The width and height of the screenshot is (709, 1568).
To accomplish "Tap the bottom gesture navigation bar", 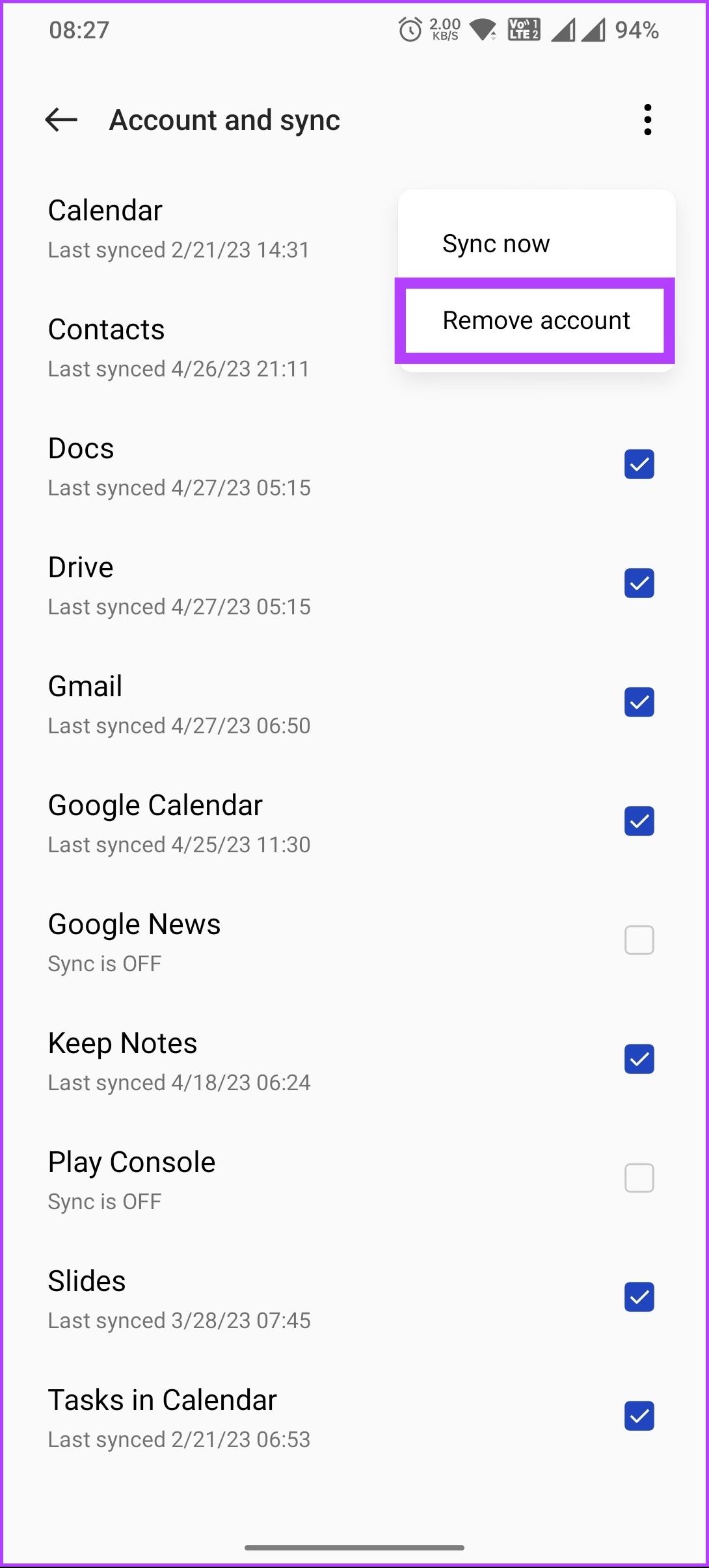I will (354, 1546).
